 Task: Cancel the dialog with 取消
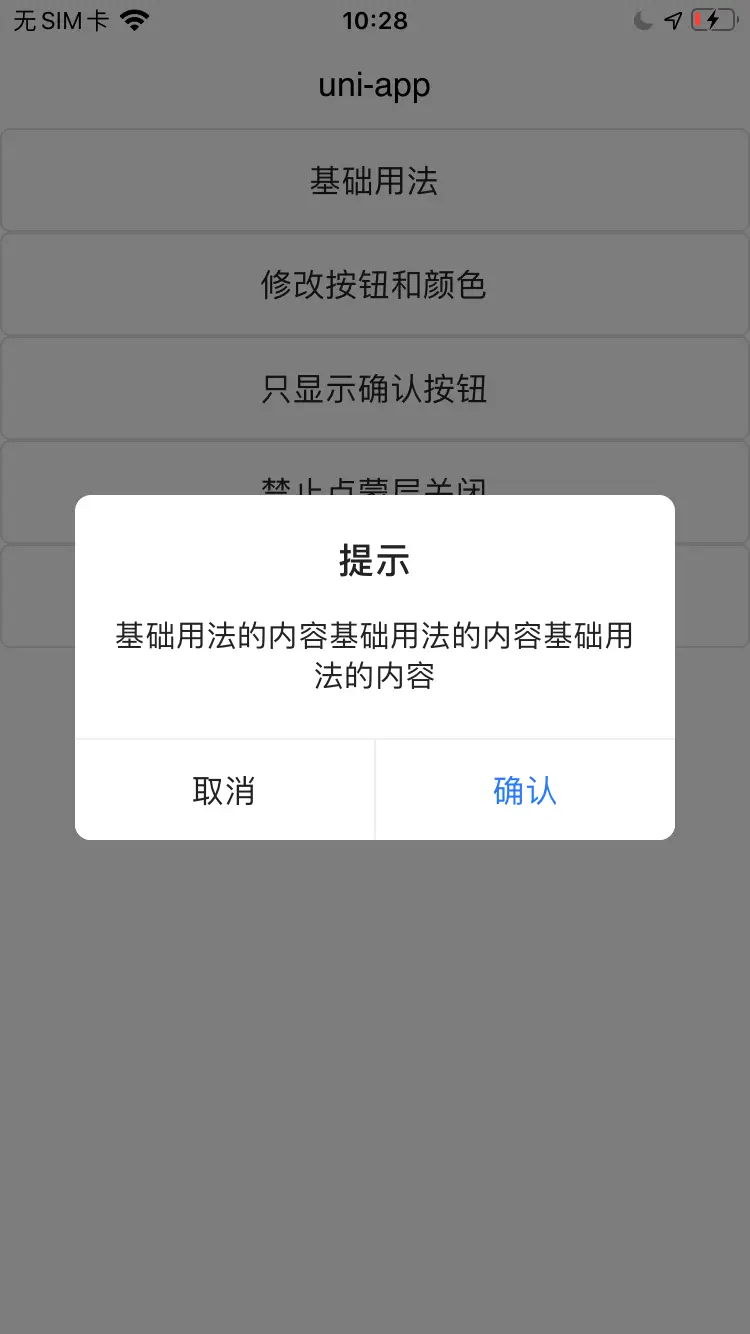click(x=224, y=790)
